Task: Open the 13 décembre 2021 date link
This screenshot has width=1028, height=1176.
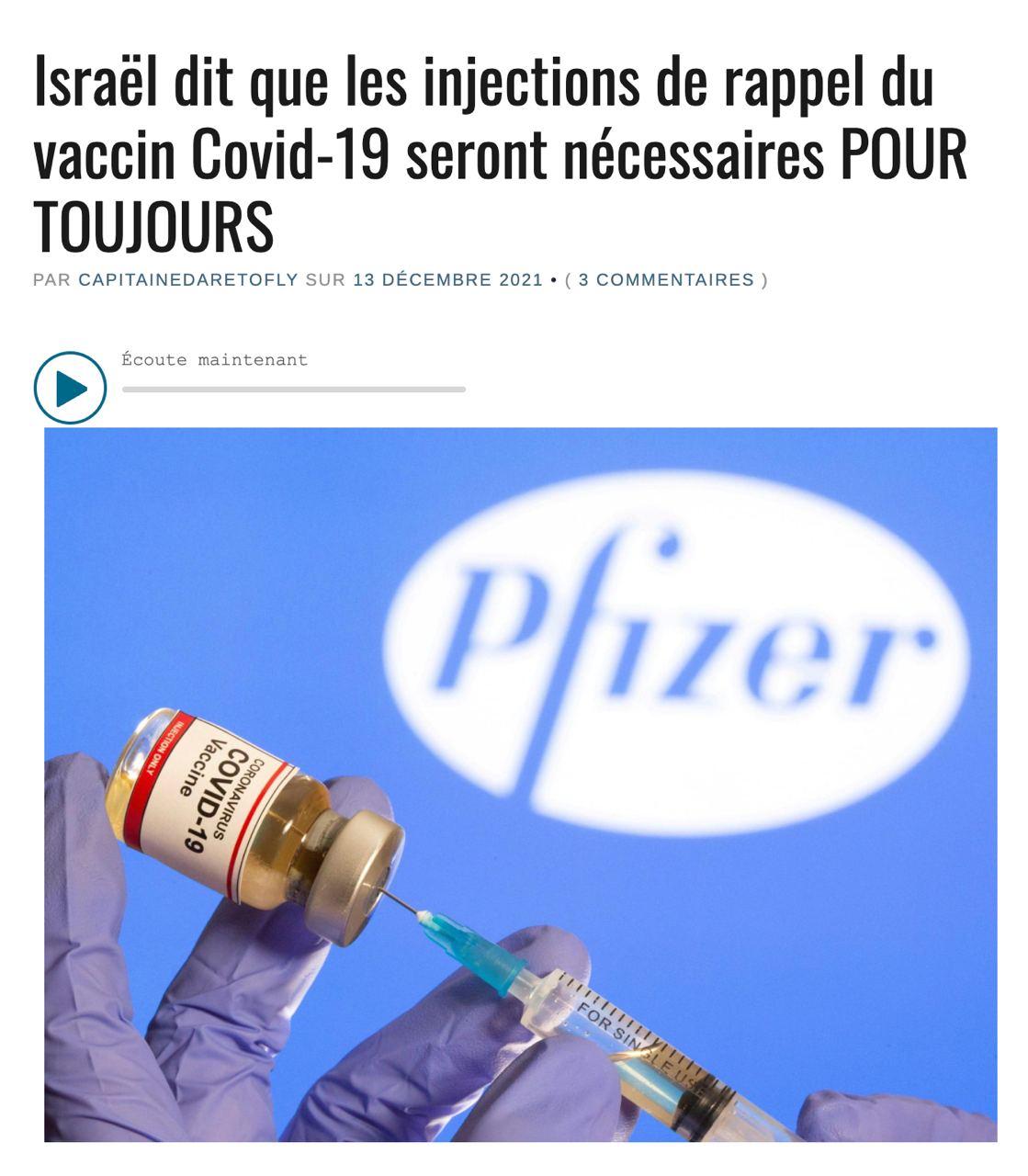Action: pyautogui.click(x=448, y=279)
